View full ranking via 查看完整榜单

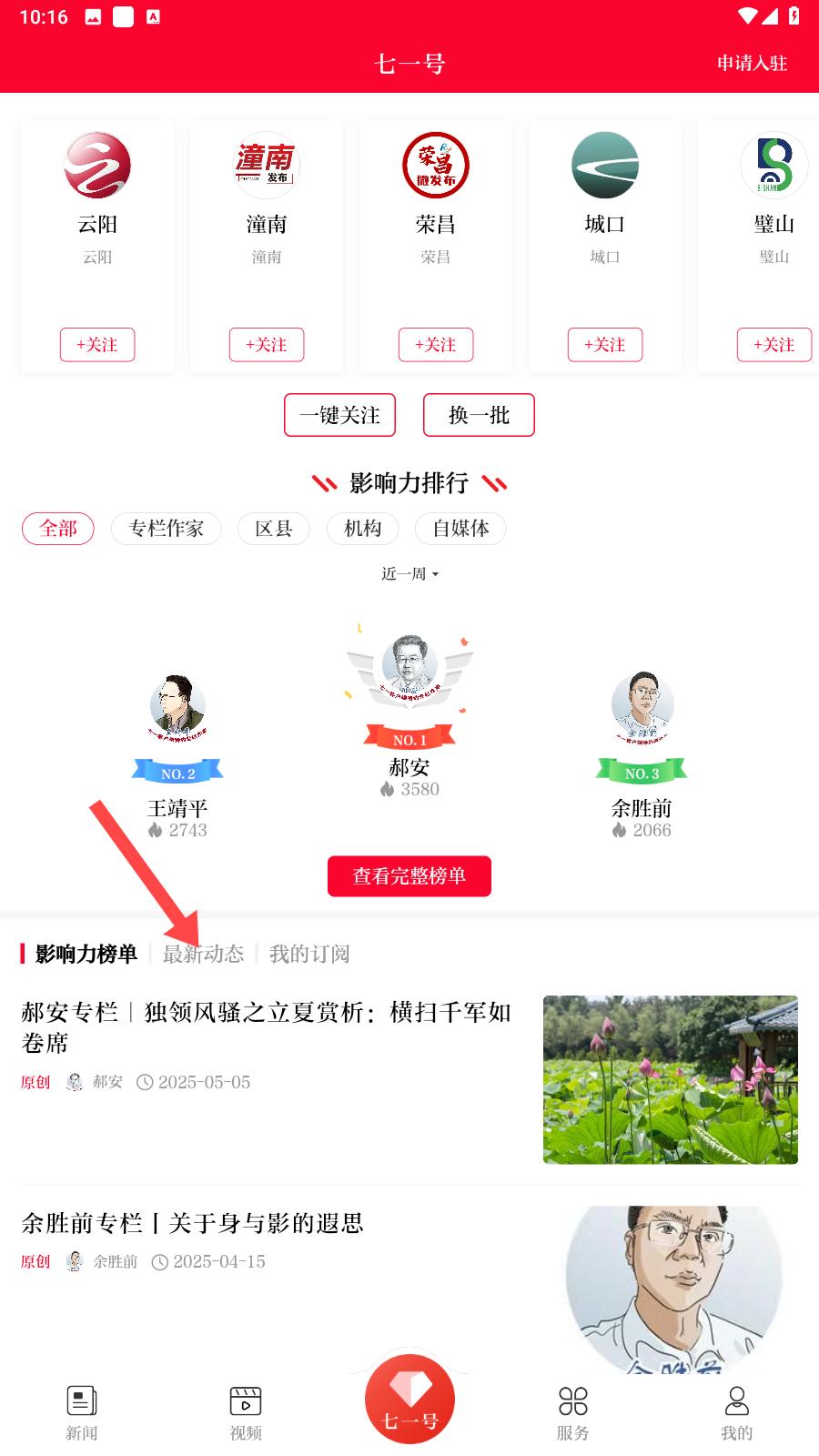pyautogui.click(x=409, y=876)
